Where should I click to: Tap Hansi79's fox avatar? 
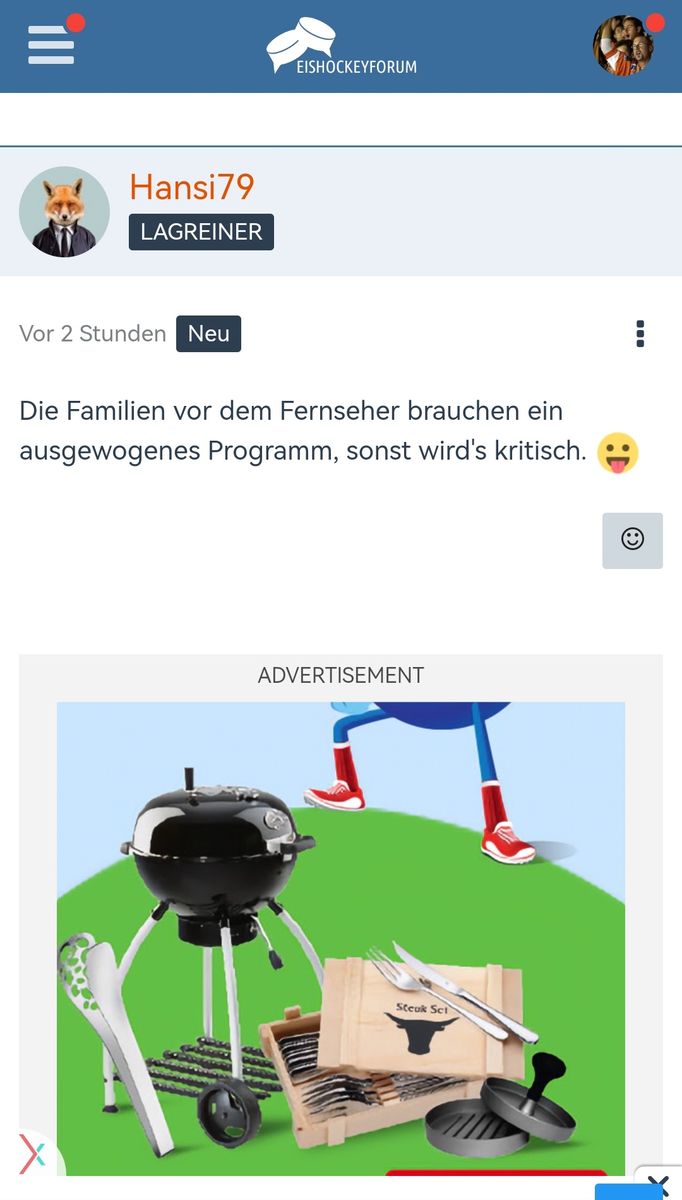click(x=64, y=212)
